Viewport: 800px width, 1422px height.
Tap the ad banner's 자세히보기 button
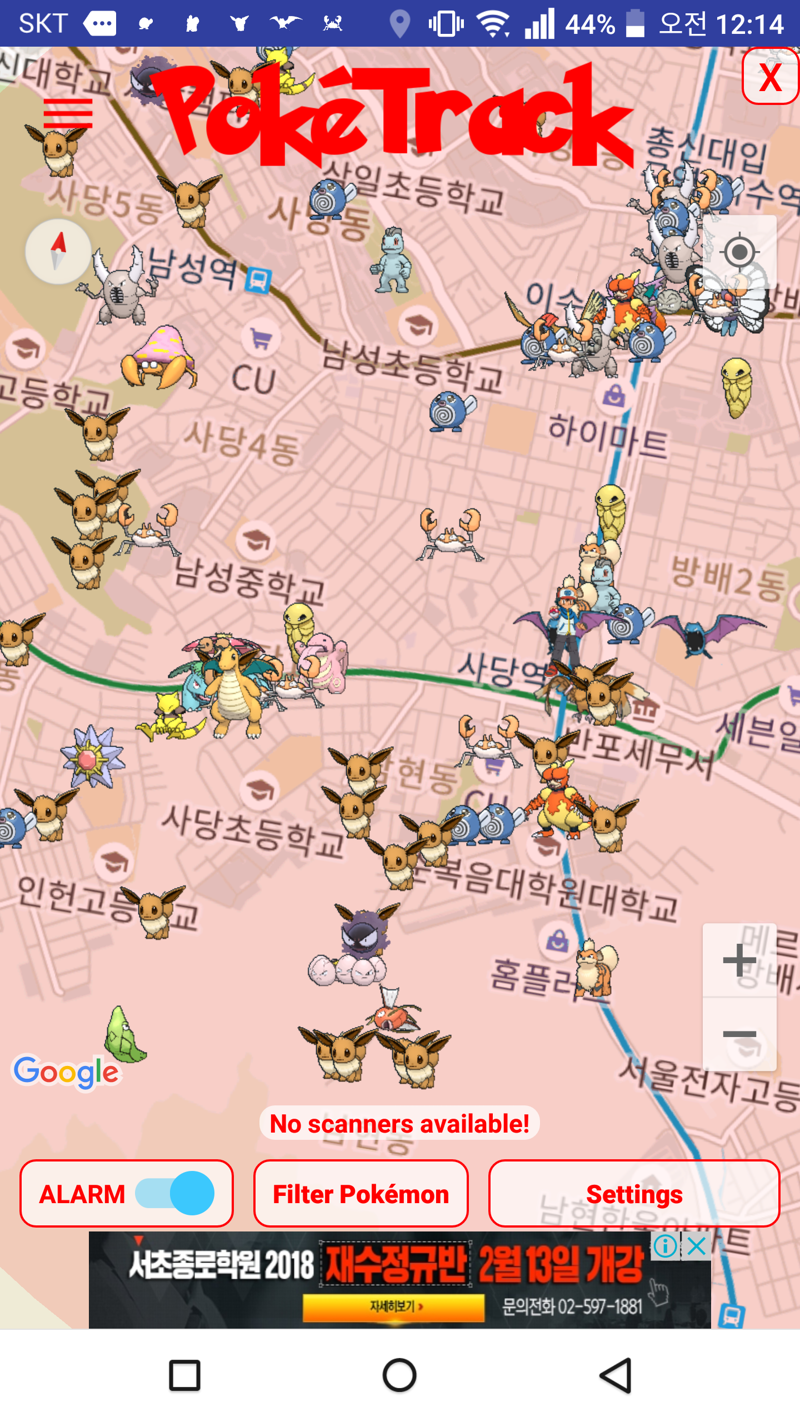[x=394, y=1306]
